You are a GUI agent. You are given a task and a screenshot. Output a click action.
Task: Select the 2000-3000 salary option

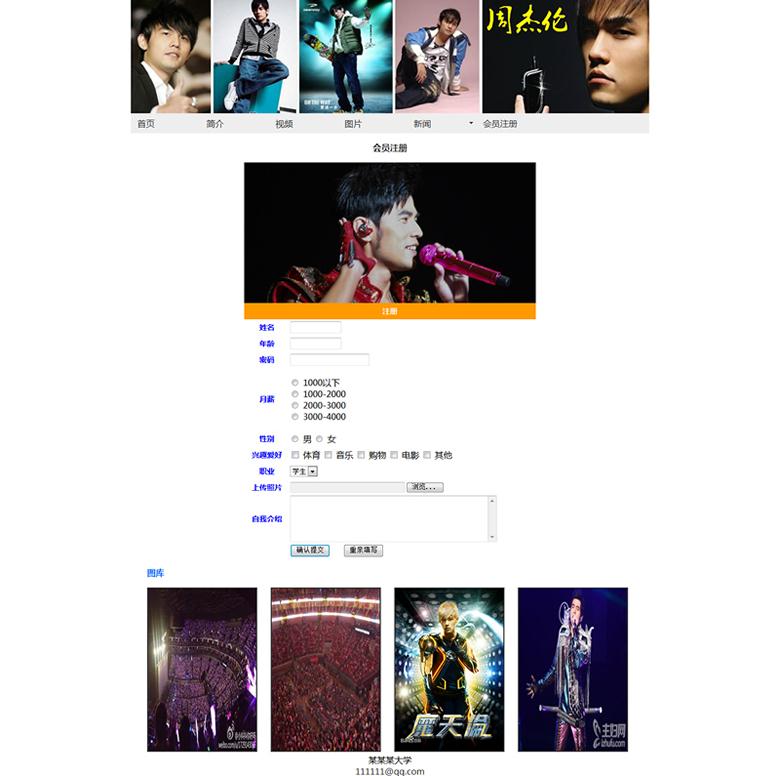[x=295, y=405]
